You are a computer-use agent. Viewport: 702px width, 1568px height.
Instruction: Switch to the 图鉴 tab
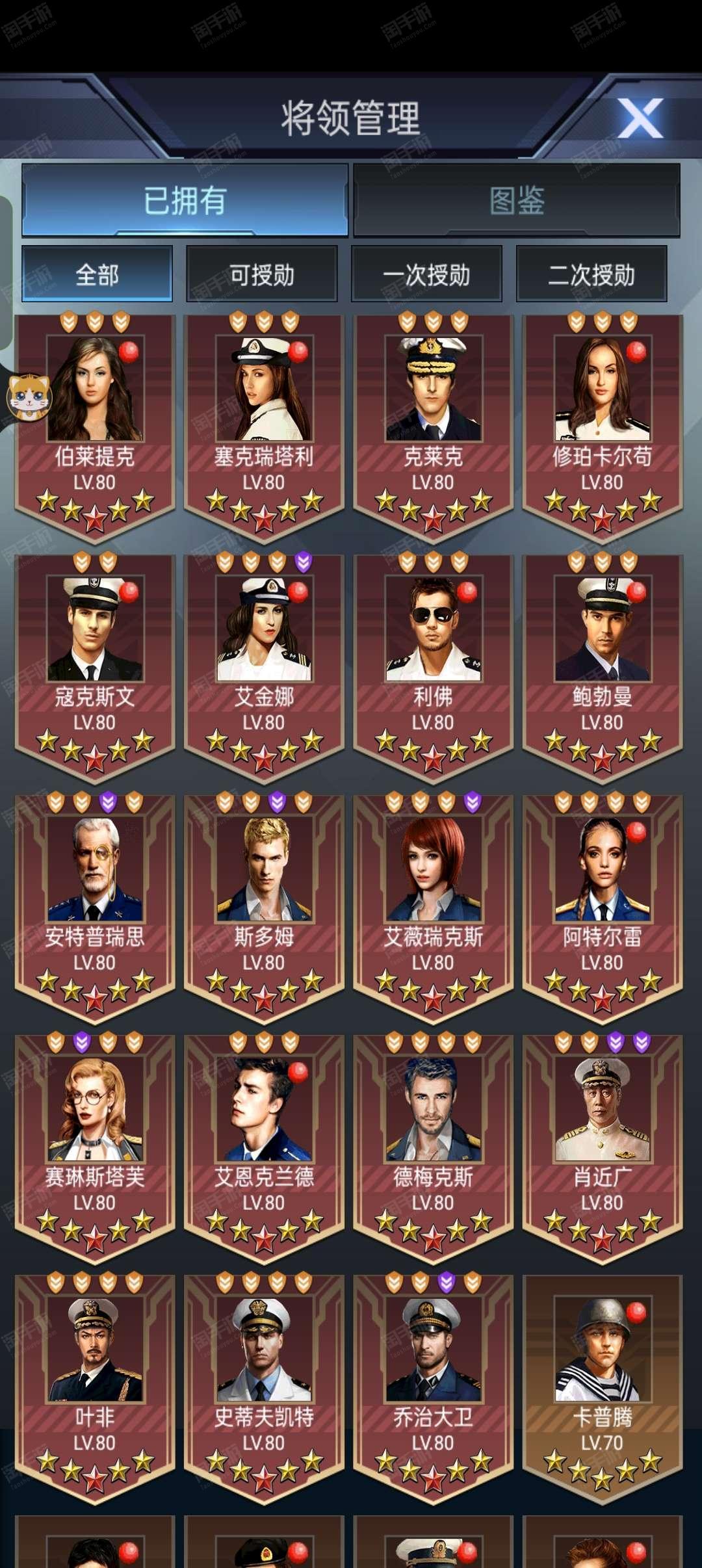click(517, 200)
